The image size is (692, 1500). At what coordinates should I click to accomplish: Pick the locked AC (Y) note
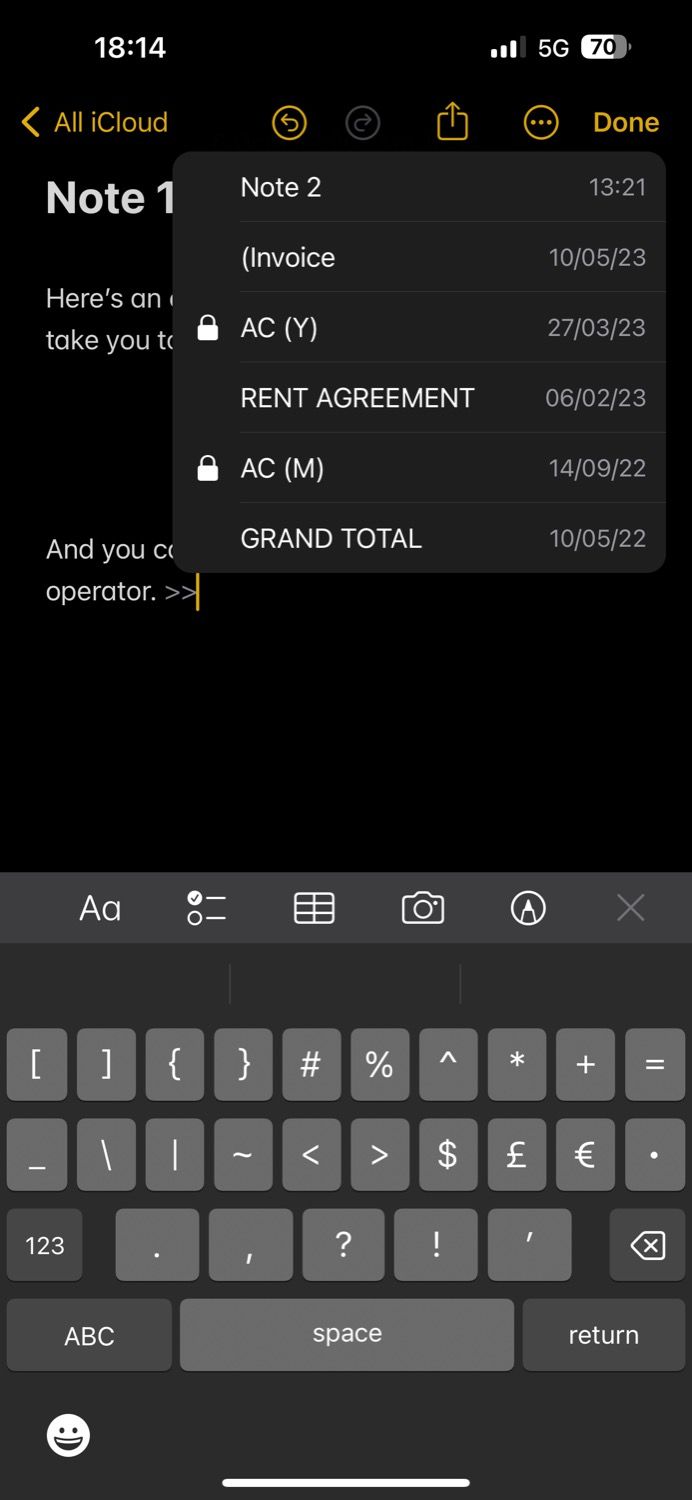click(419, 328)
